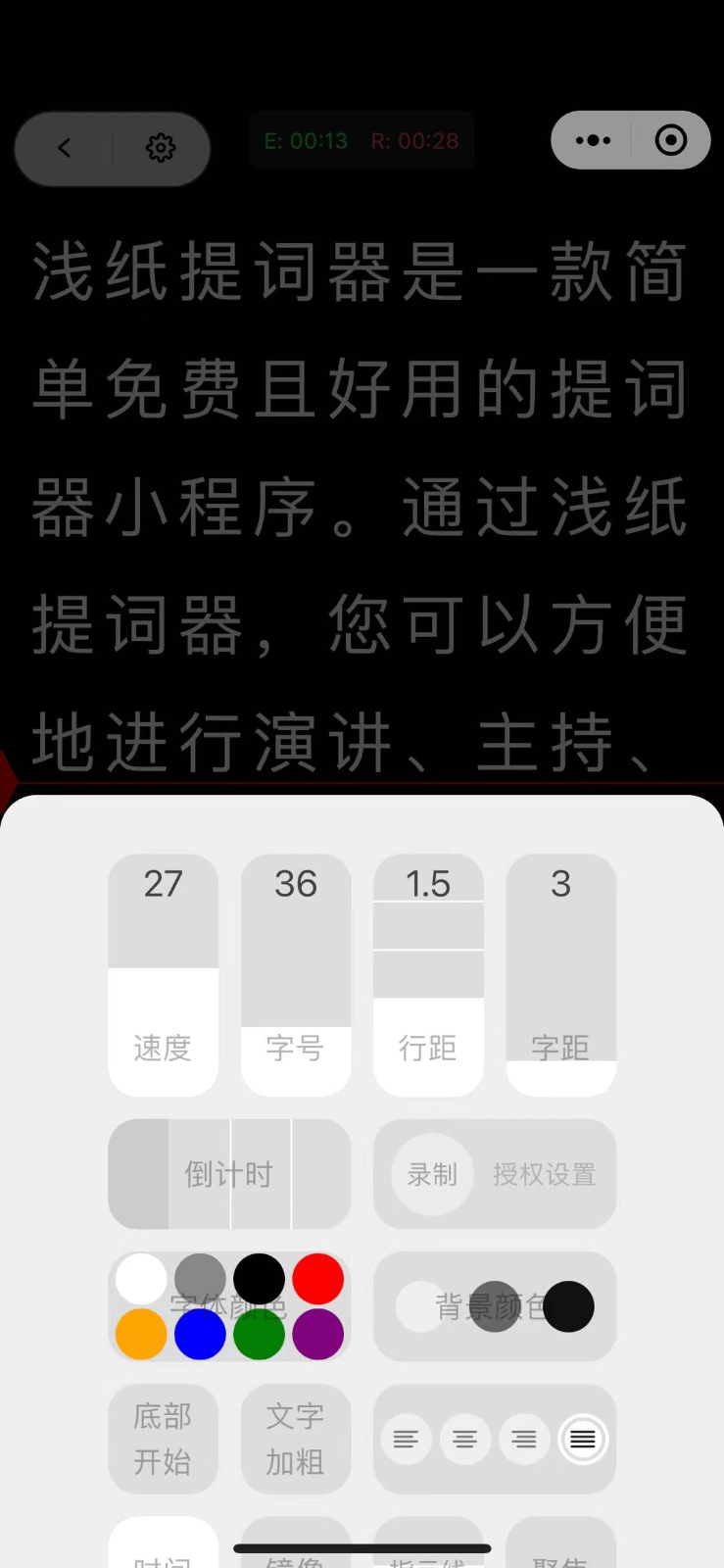Viewport: 724px width, 1568px height.
Task: Tap the E: 00:13 elapsed timer display
Action: [302, 140]
